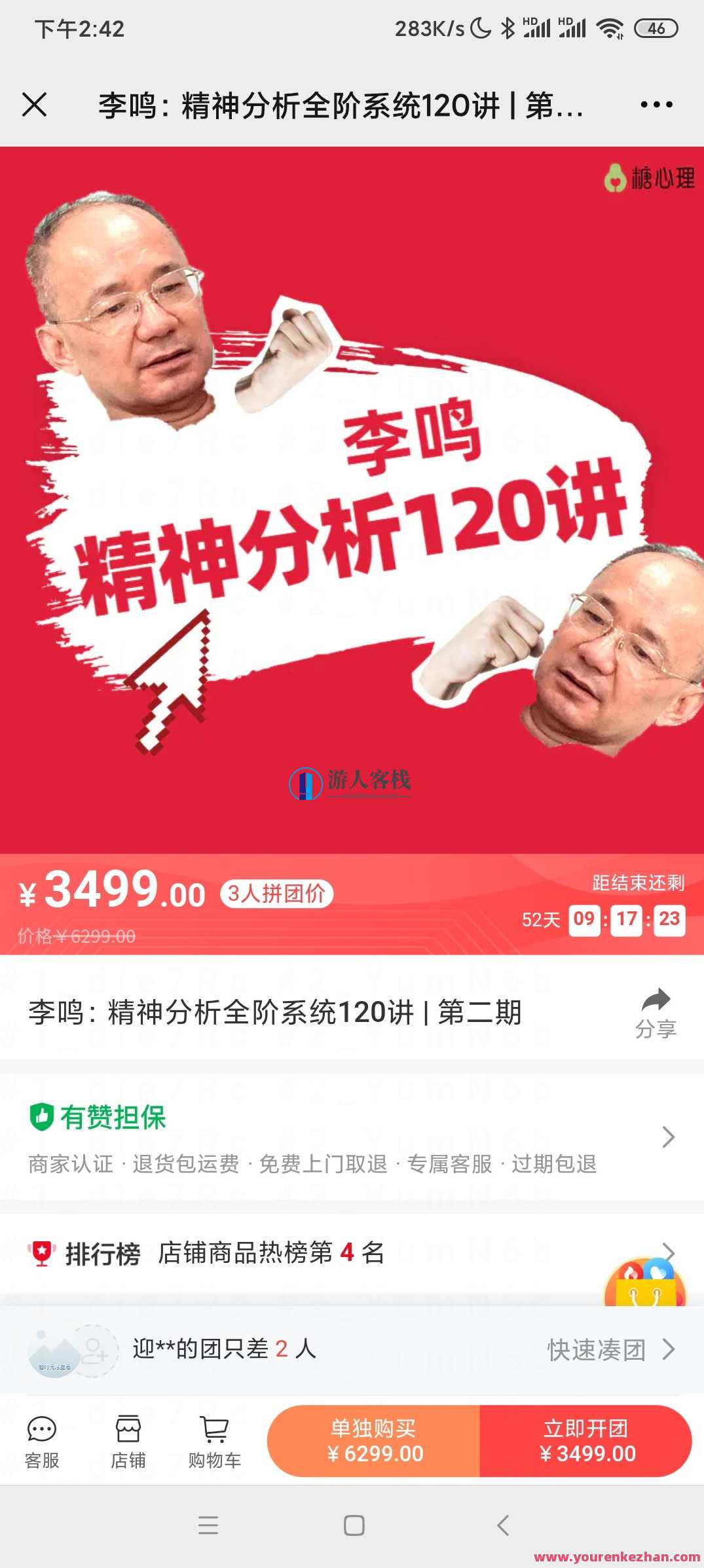704x1568 pixels.
Task: Click the 李鸣精神分析120讲 banner image
Action: pos(352,498)
